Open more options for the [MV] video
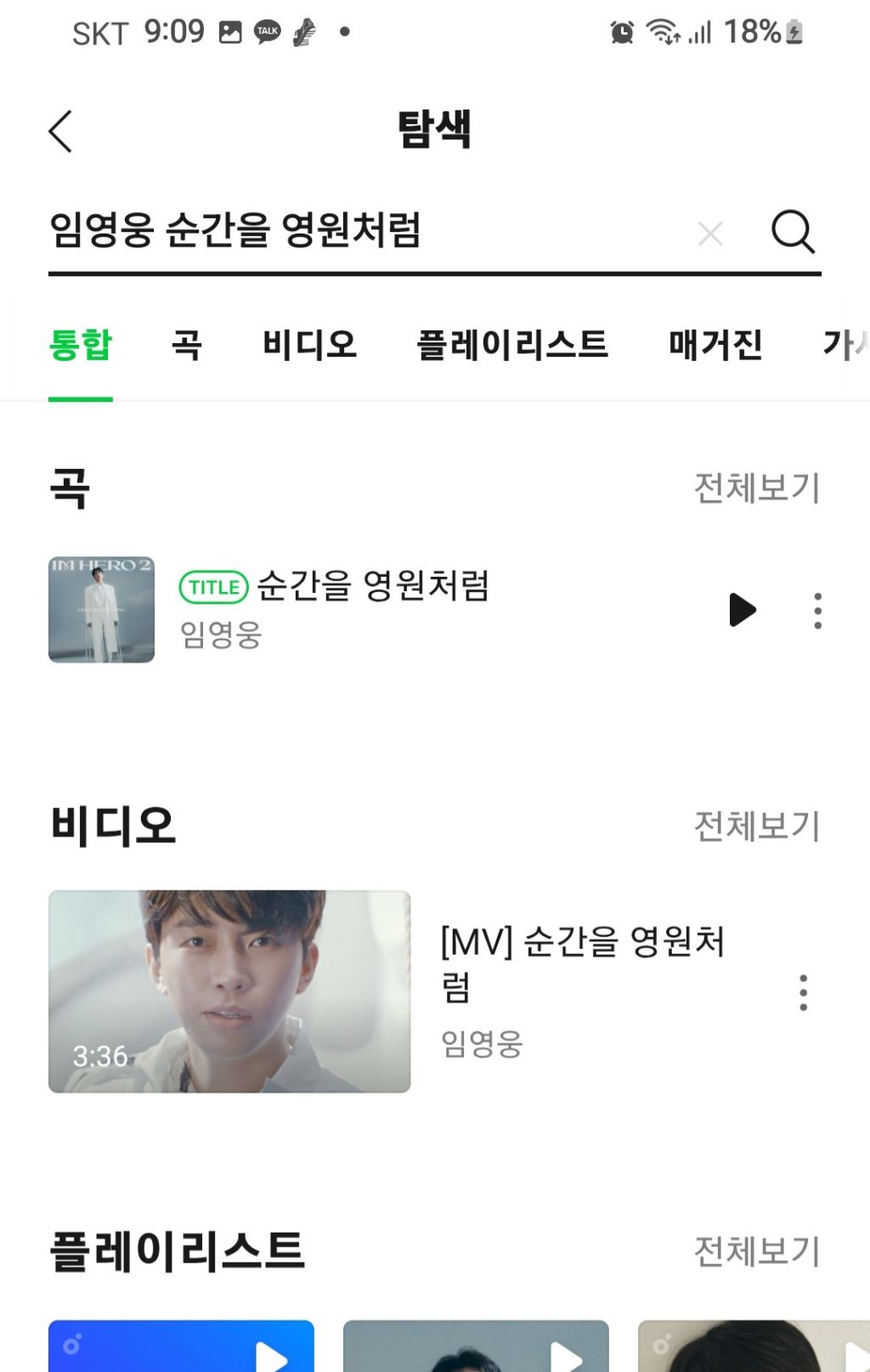The image size is (870, 1372). (x=803, y=992)
